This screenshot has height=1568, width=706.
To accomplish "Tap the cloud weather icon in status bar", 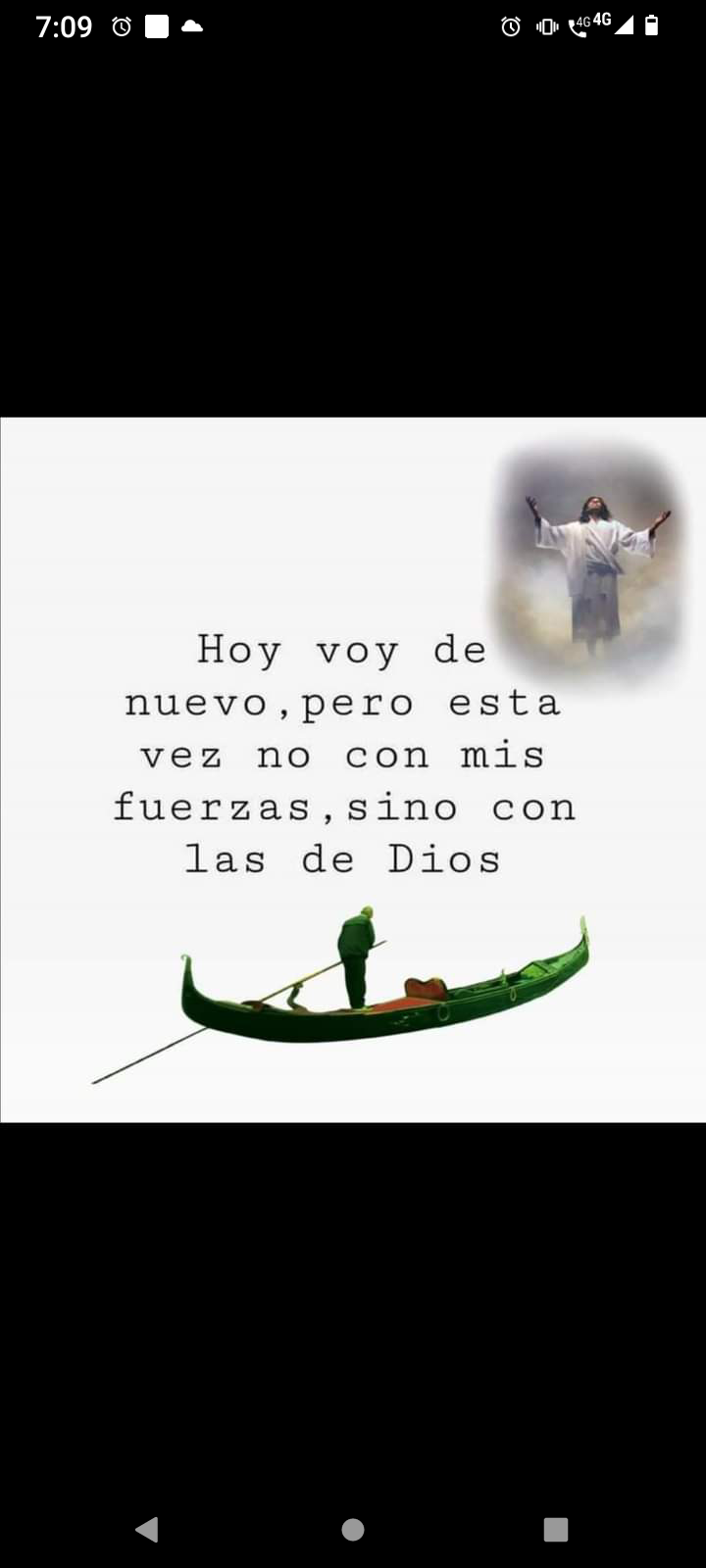I will 190,26.
